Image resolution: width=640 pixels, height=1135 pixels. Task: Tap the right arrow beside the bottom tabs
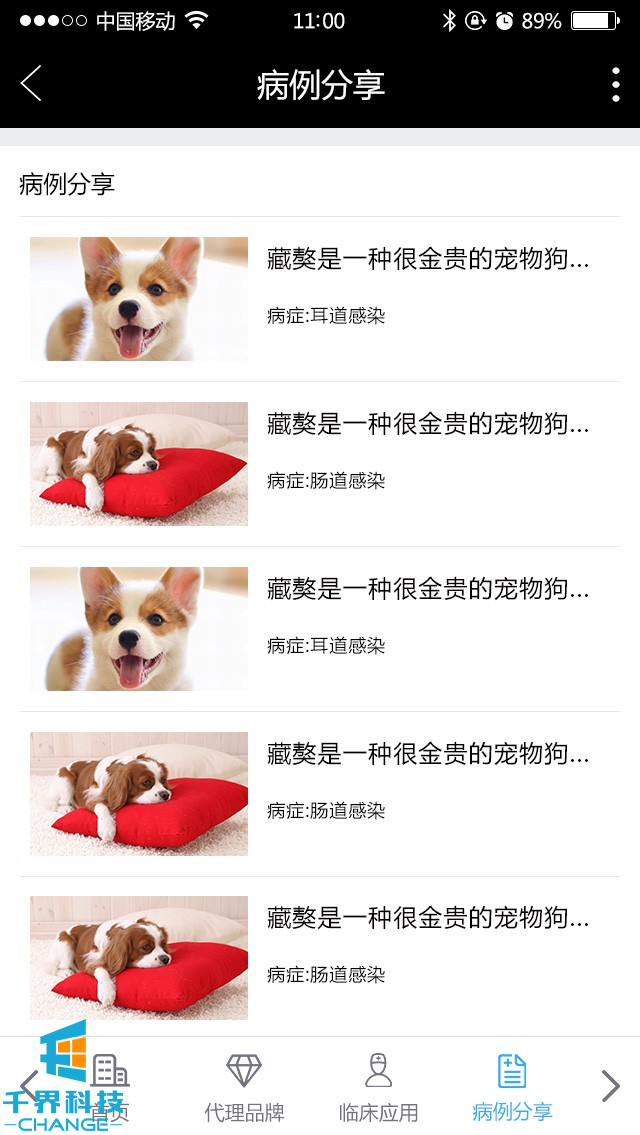pyautogui.click(x=610, y=1086)
